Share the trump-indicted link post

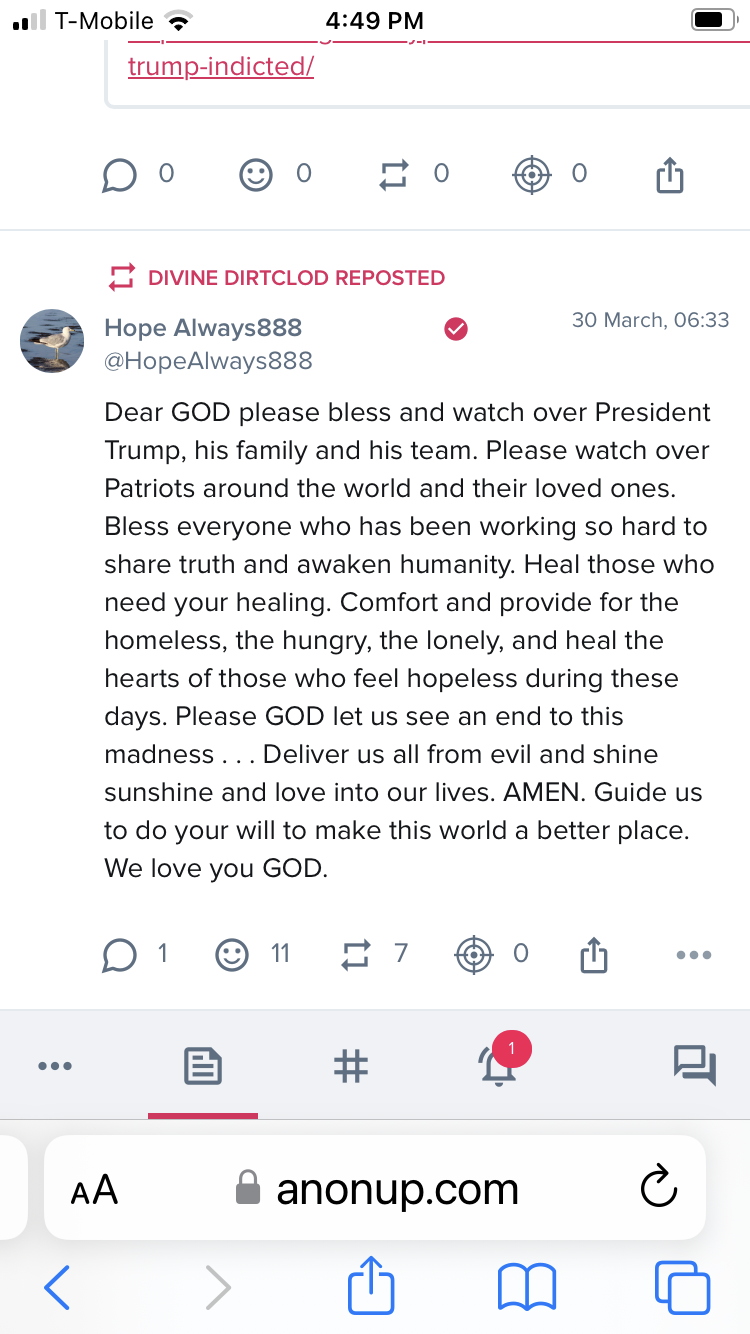point(669,175)
